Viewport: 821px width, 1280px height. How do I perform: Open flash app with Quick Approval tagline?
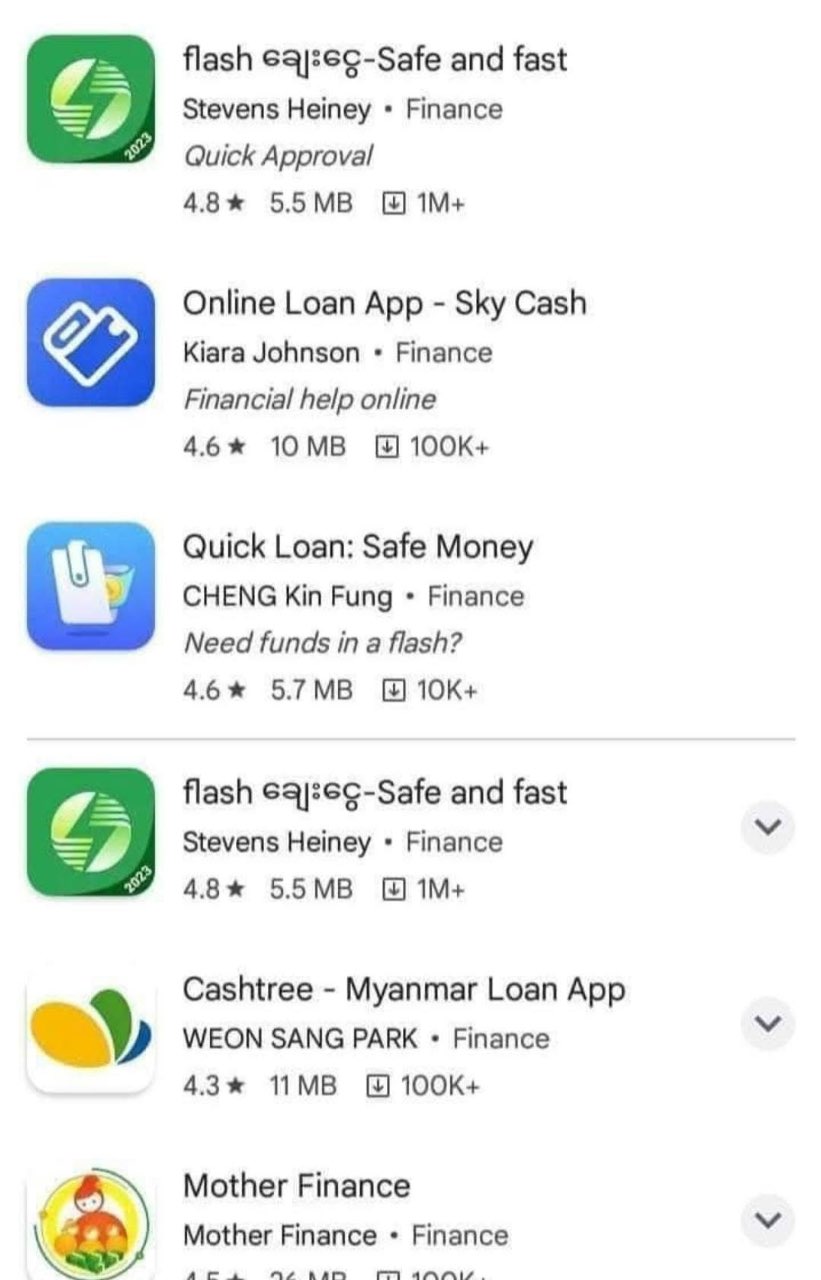pos(374,60)
